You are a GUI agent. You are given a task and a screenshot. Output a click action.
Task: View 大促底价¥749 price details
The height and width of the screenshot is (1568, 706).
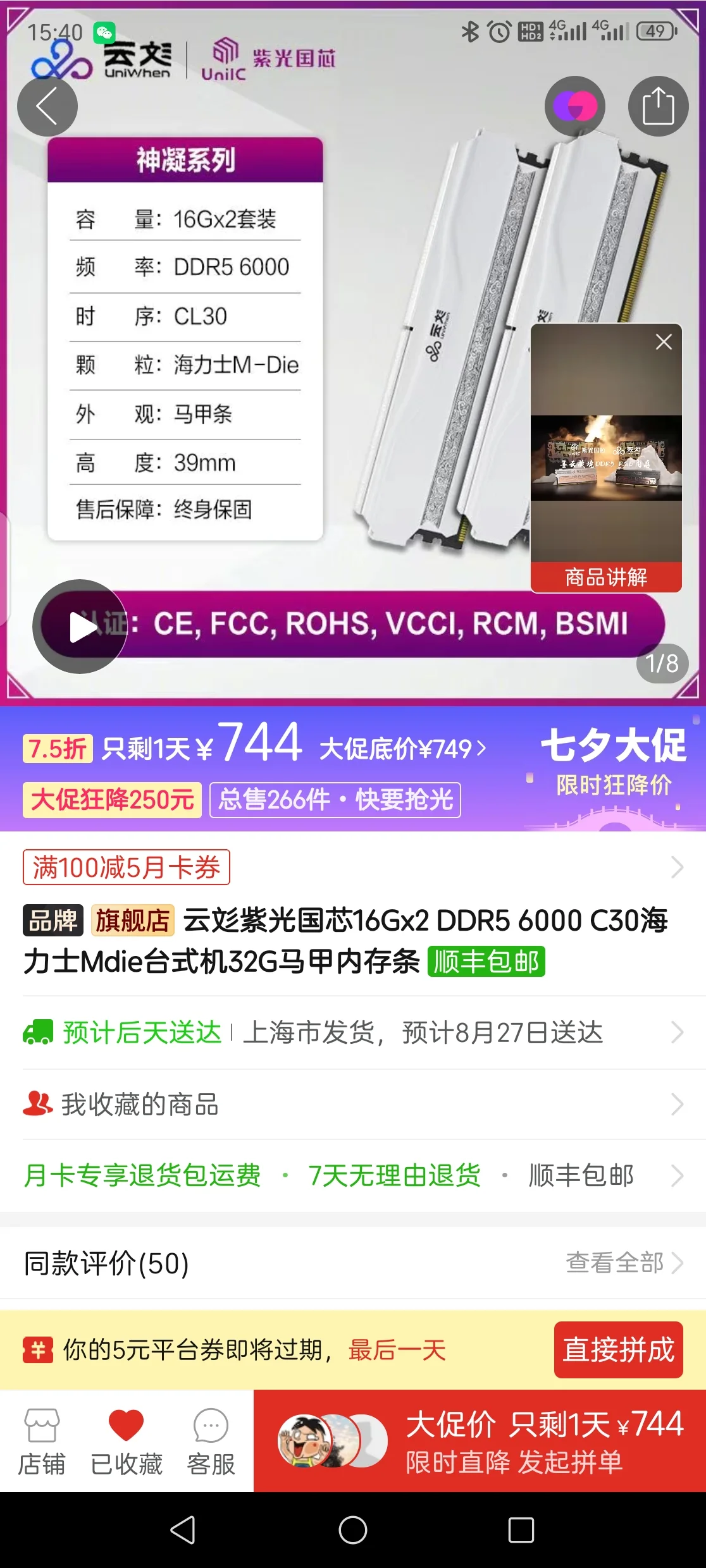(403, 749)
